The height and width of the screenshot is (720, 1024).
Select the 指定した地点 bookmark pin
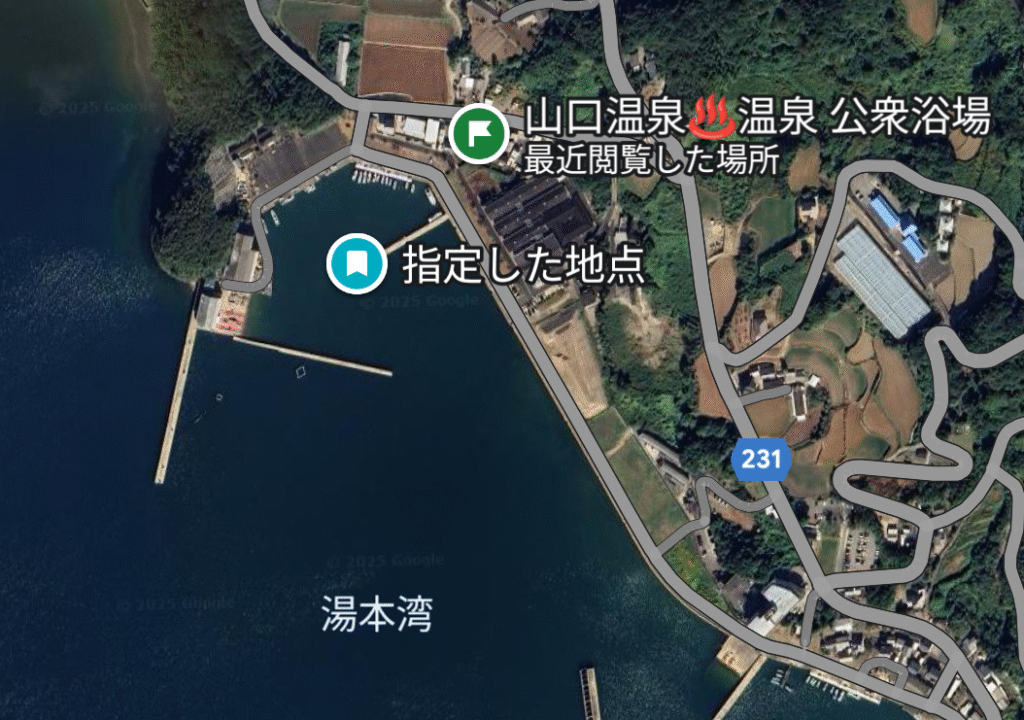356,264
